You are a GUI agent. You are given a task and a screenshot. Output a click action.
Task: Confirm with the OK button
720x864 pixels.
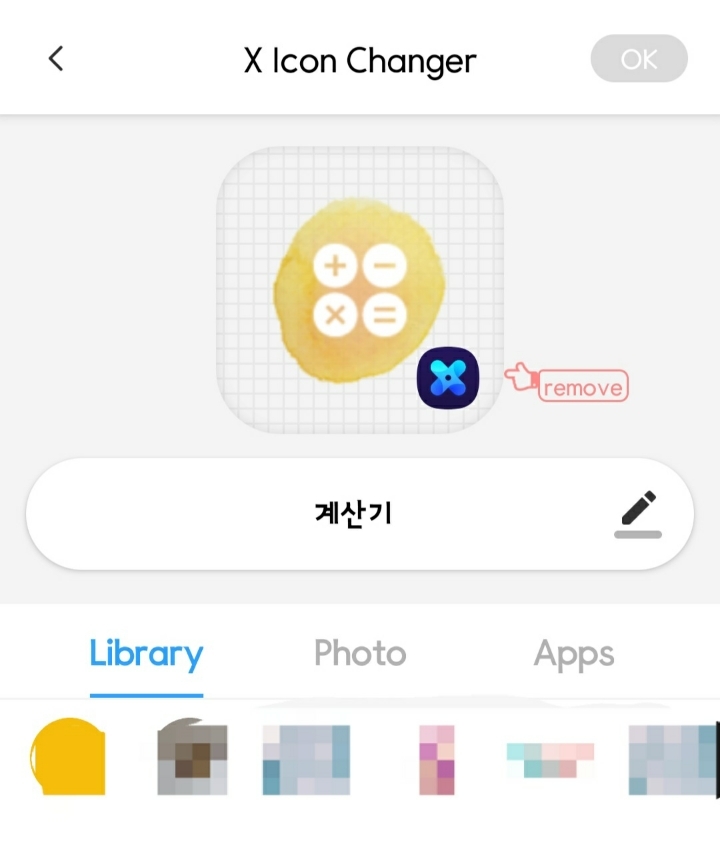click(639, 59)
